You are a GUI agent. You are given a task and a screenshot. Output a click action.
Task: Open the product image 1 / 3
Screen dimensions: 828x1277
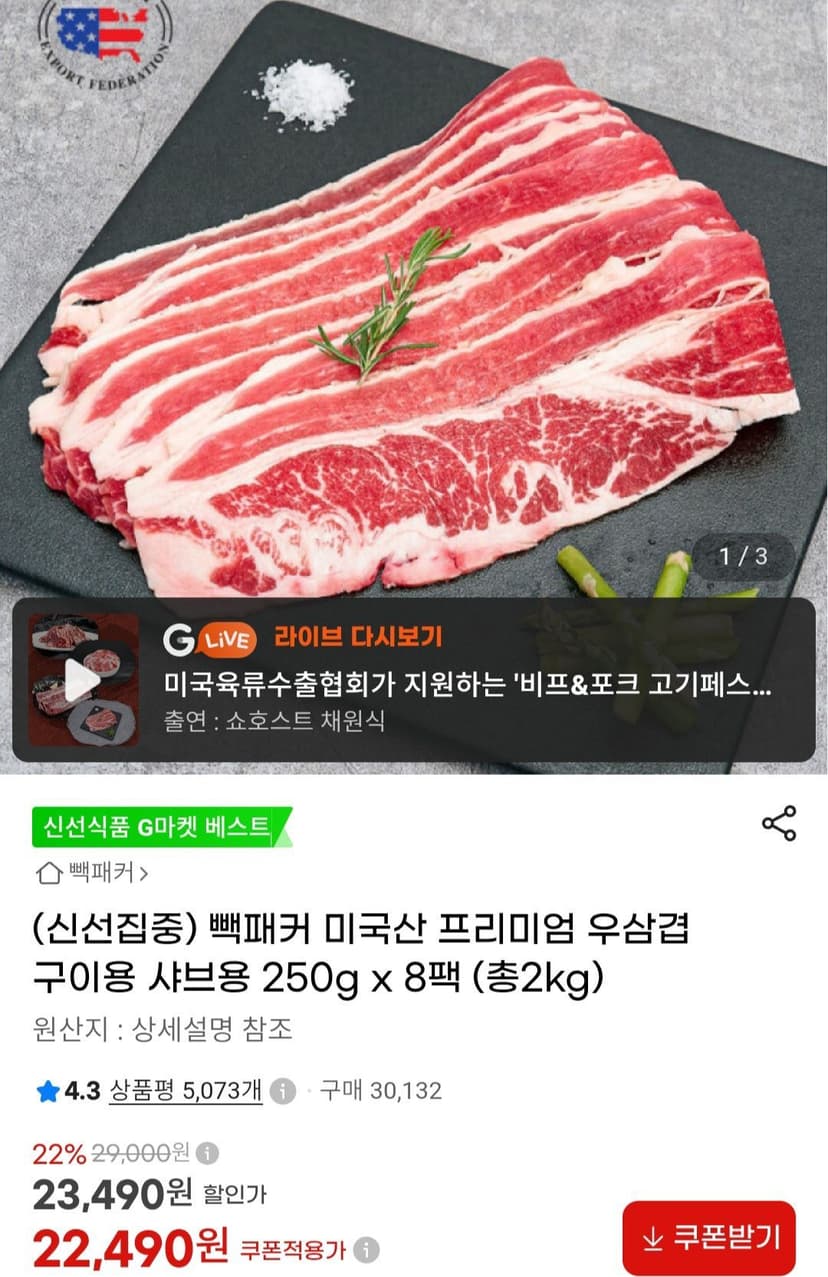(x=414, y=300)
